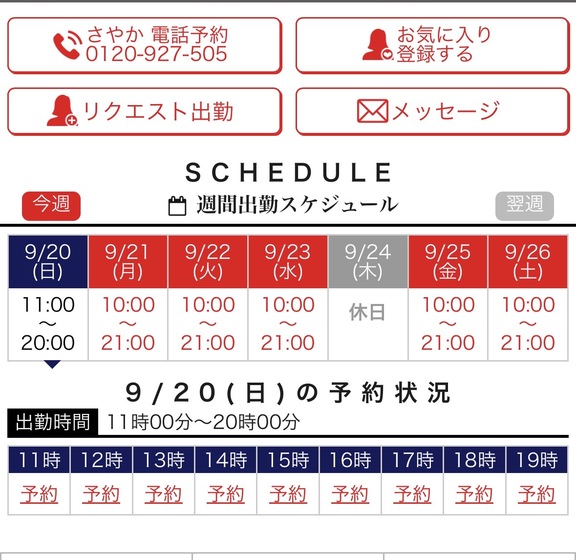Tap 予約 link under 12時
Image resolution: width=576 pixels, height=560 pixels.
(x=101, y=494)
